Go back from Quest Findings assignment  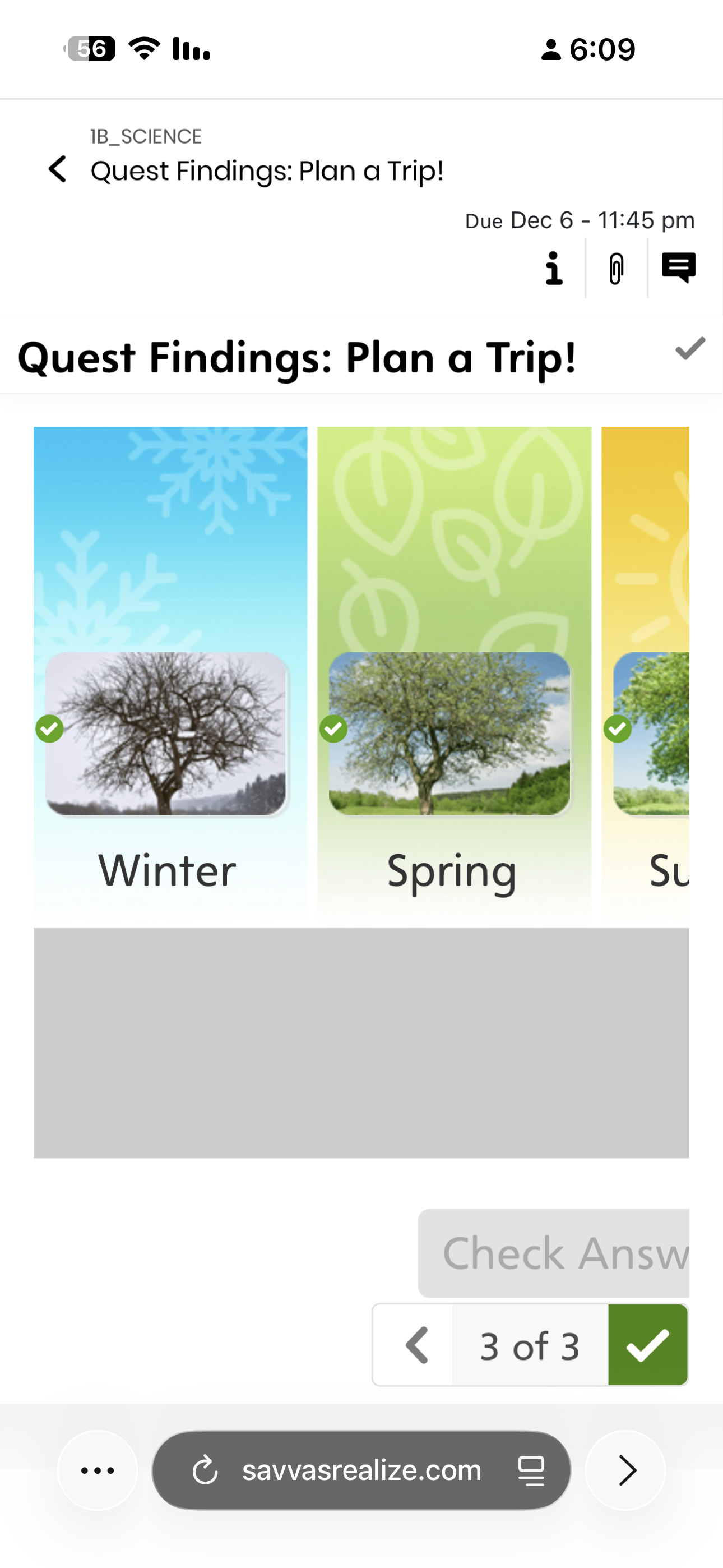pos(58,169)
